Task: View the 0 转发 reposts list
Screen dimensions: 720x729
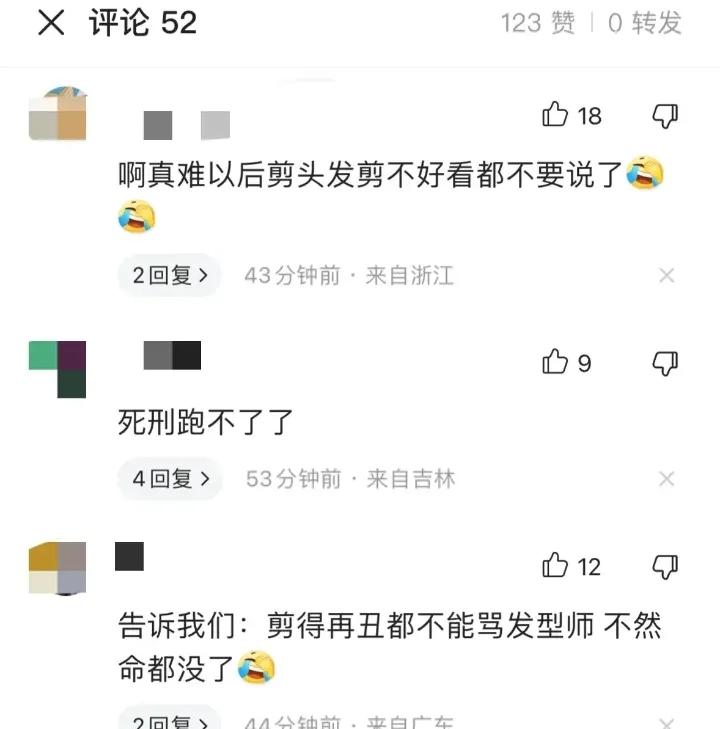Action: click(x=645, y=23)
